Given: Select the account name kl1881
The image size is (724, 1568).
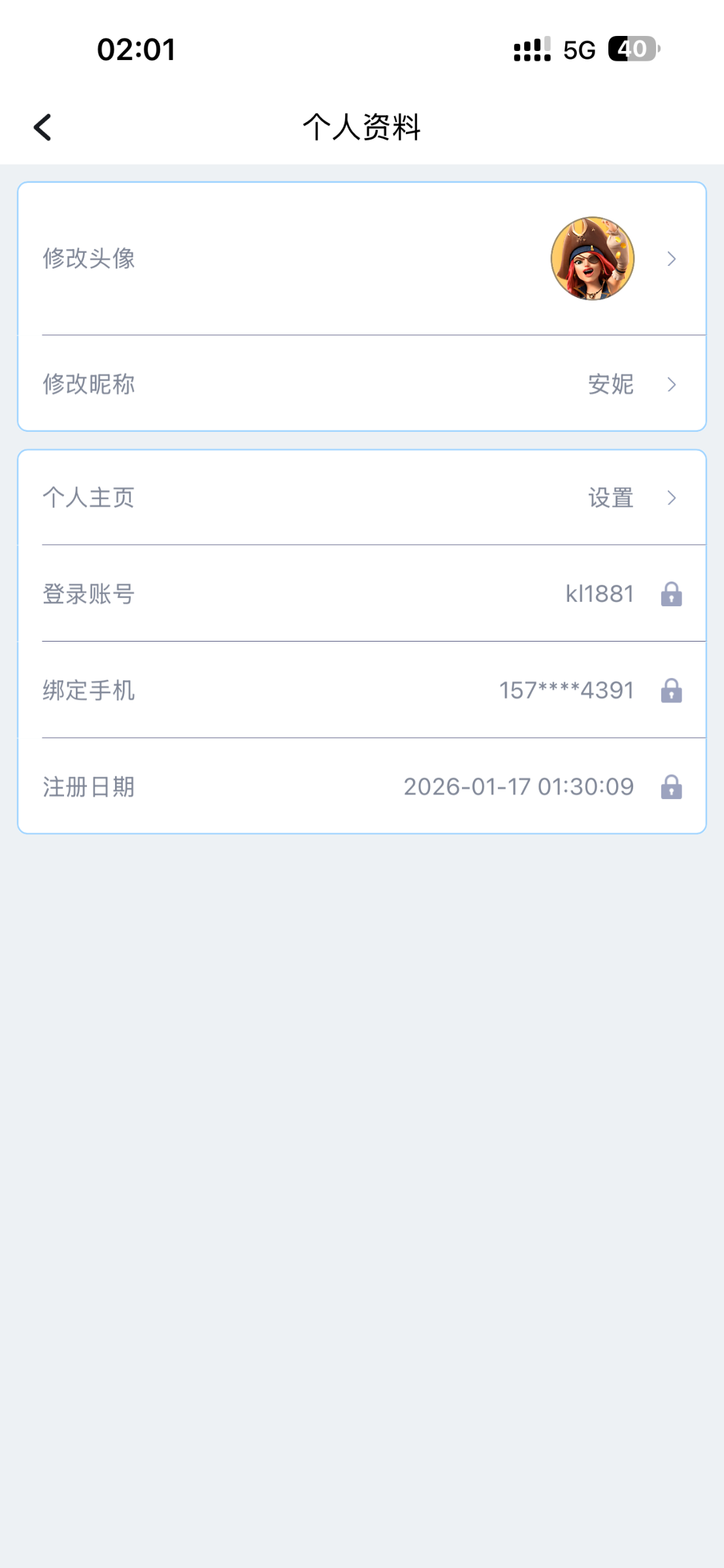Looking at the screenshot, I should tap(599, 593).
